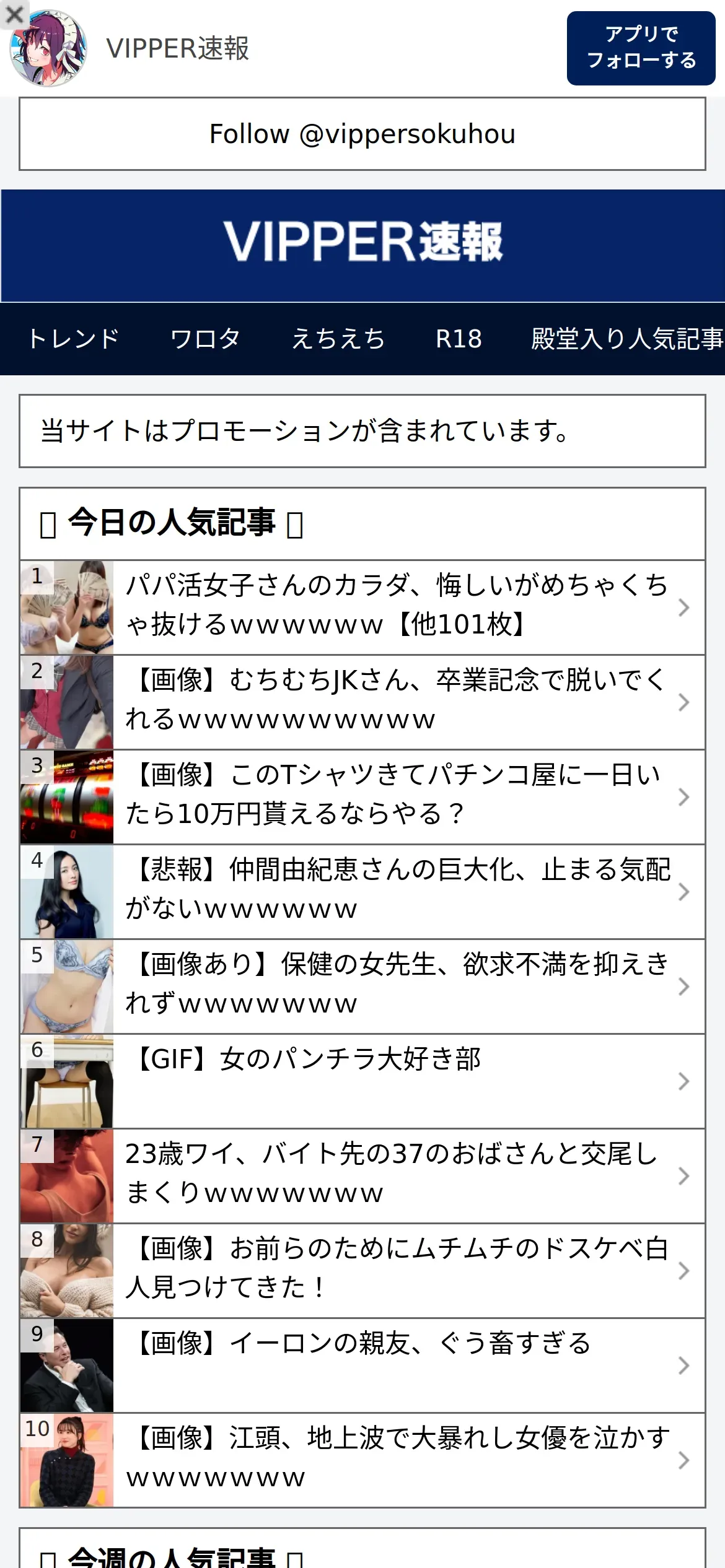Select the えちえち tab
Screen dimensions: 725x1568
[x=338, y=339]
